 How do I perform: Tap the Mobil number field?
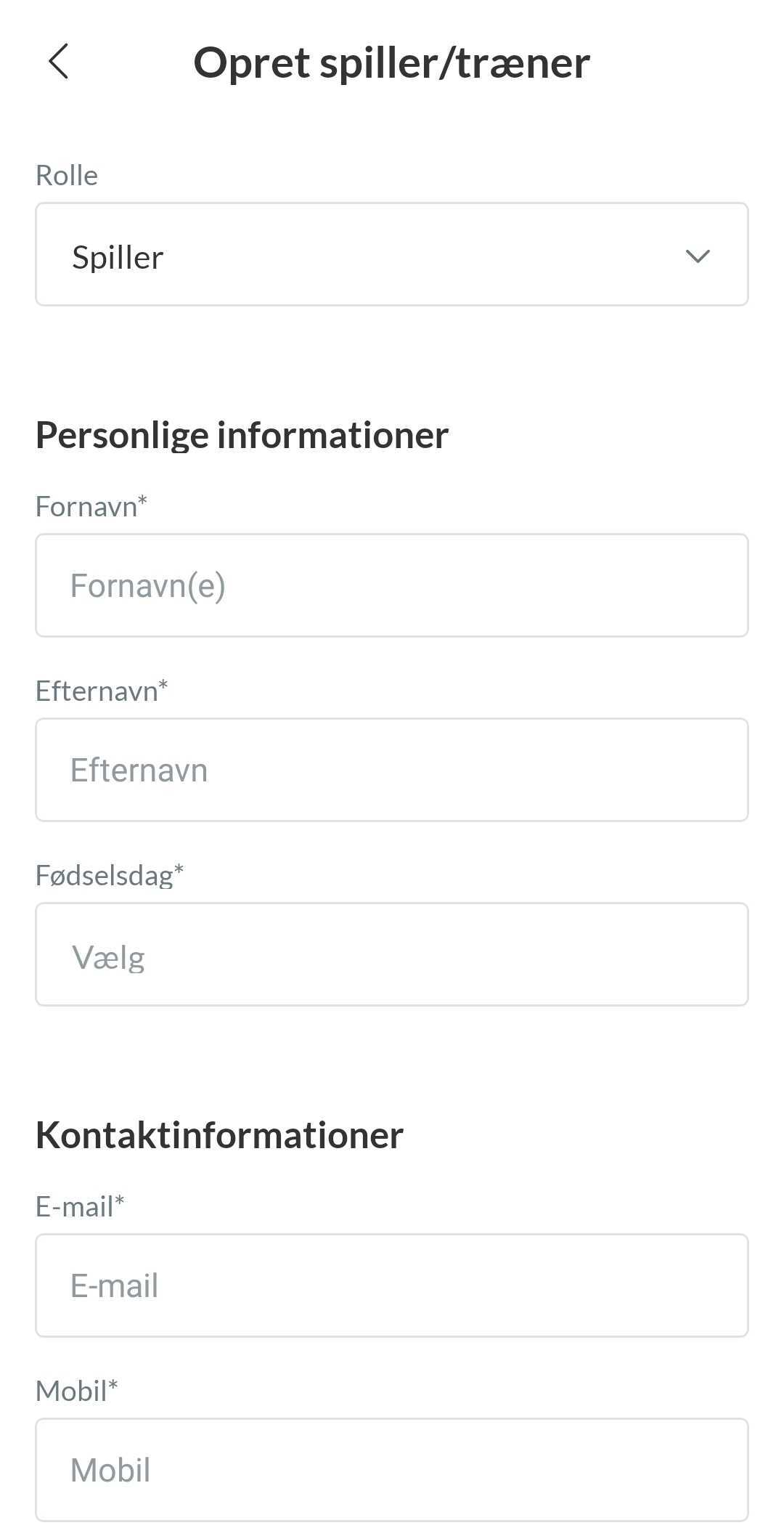(392, 1470)
